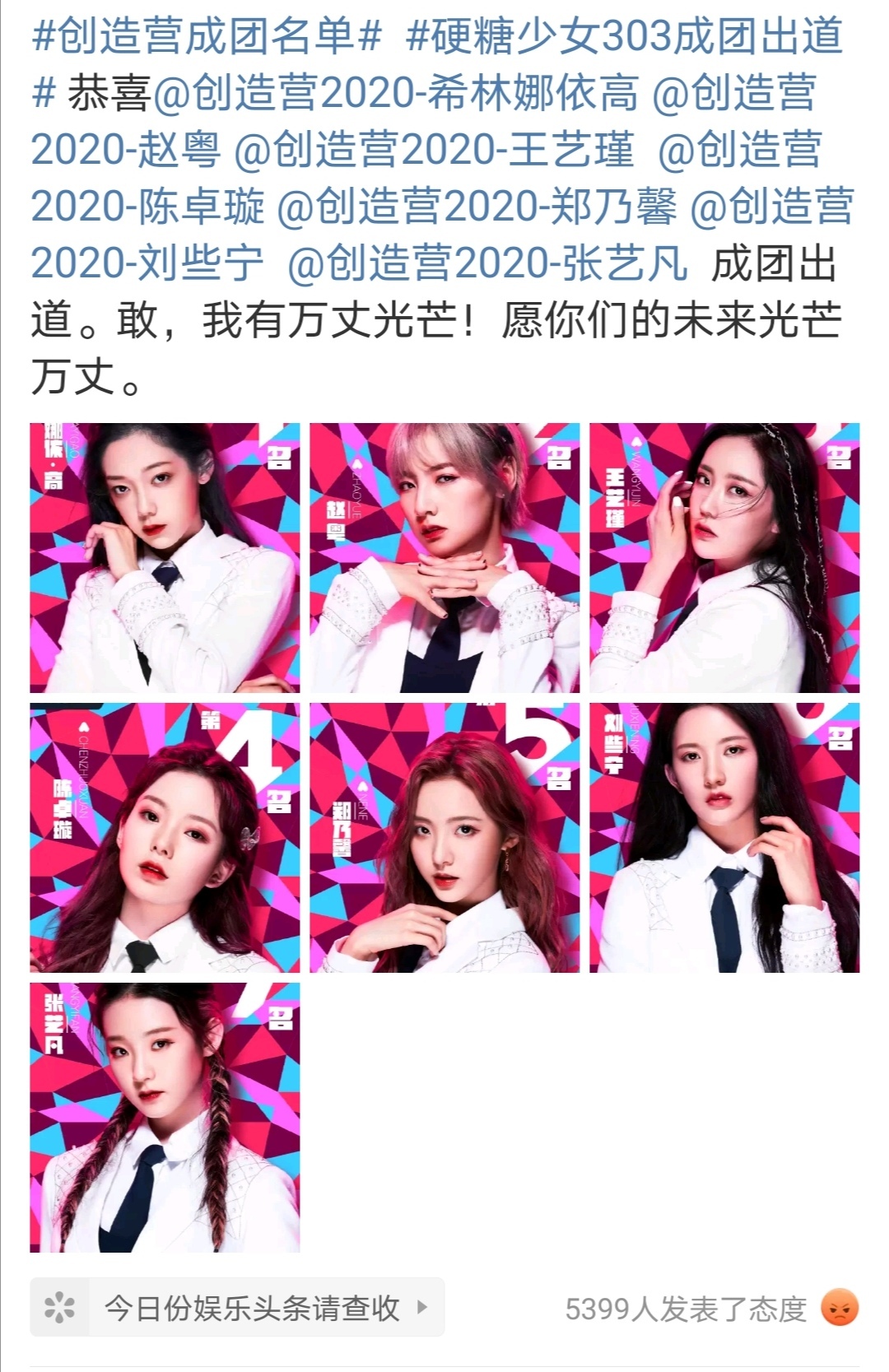View the 张艺凡 poster image
This screenshot has width=889, height=1372.
pyautogui.click(x=165, y=1118)
